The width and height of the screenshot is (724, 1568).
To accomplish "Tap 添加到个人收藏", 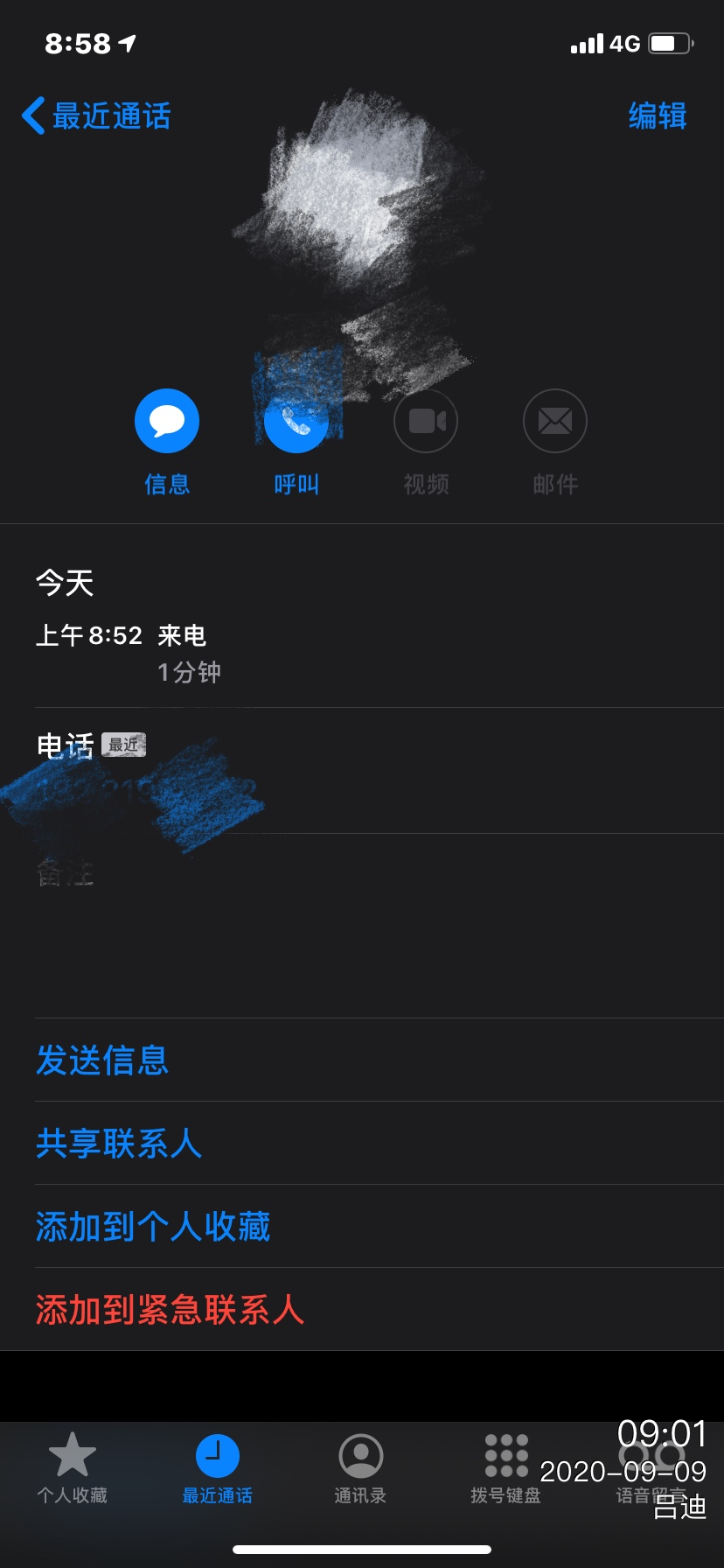I will pyautogui.click(x=153, y=1227).
